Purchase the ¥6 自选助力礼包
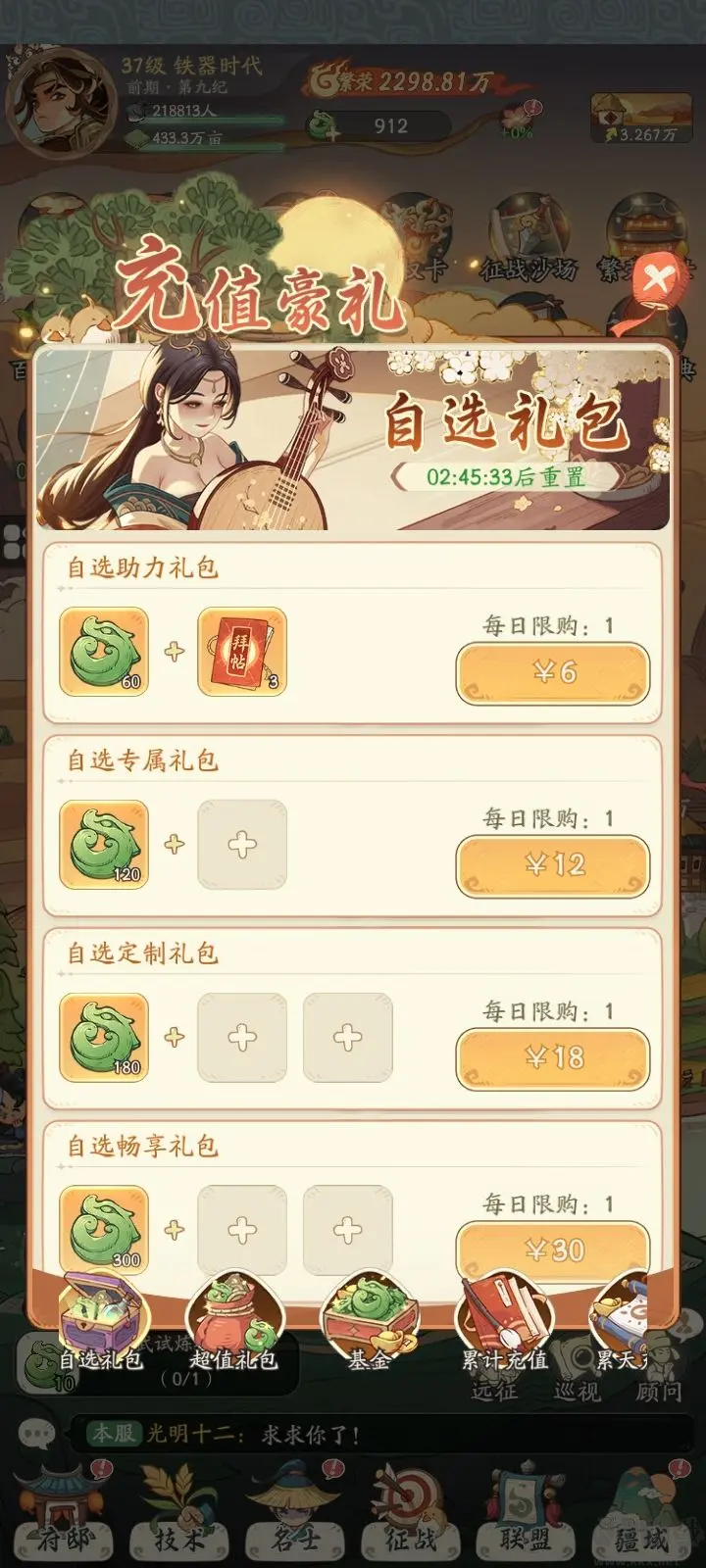 coord(552,672)
